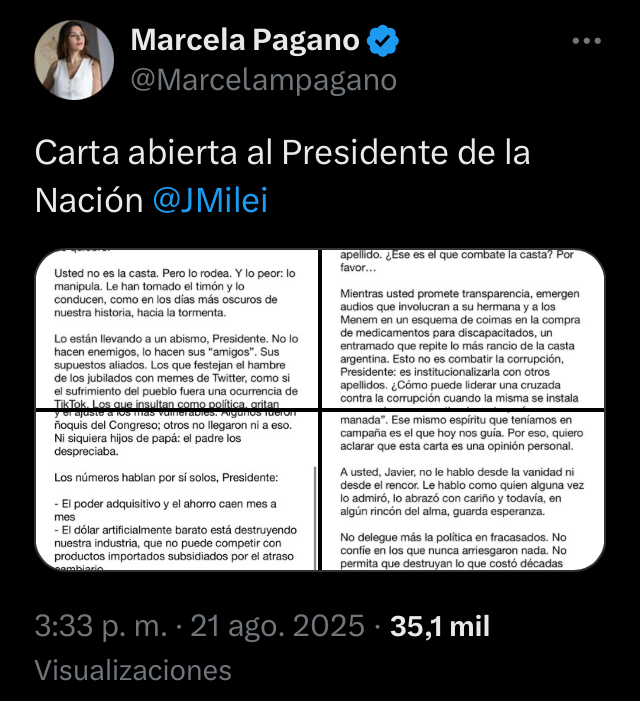This screenshot has height=701, width=640.
Task: Open the @JMilei mention link
Action: click(x=210, y=200)
